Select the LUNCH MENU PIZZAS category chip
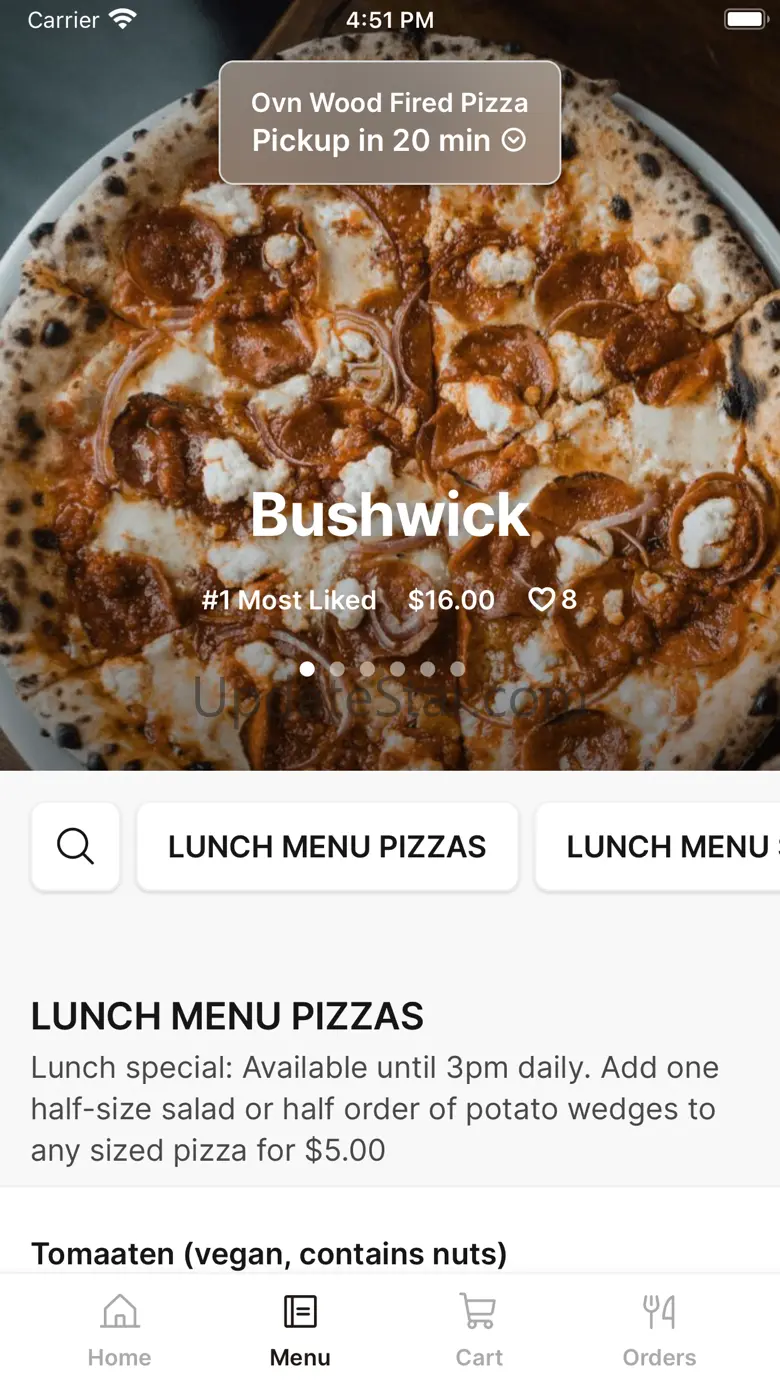Image resolution: width=780 pixels, height=1387 pixels. coord(327,846)
